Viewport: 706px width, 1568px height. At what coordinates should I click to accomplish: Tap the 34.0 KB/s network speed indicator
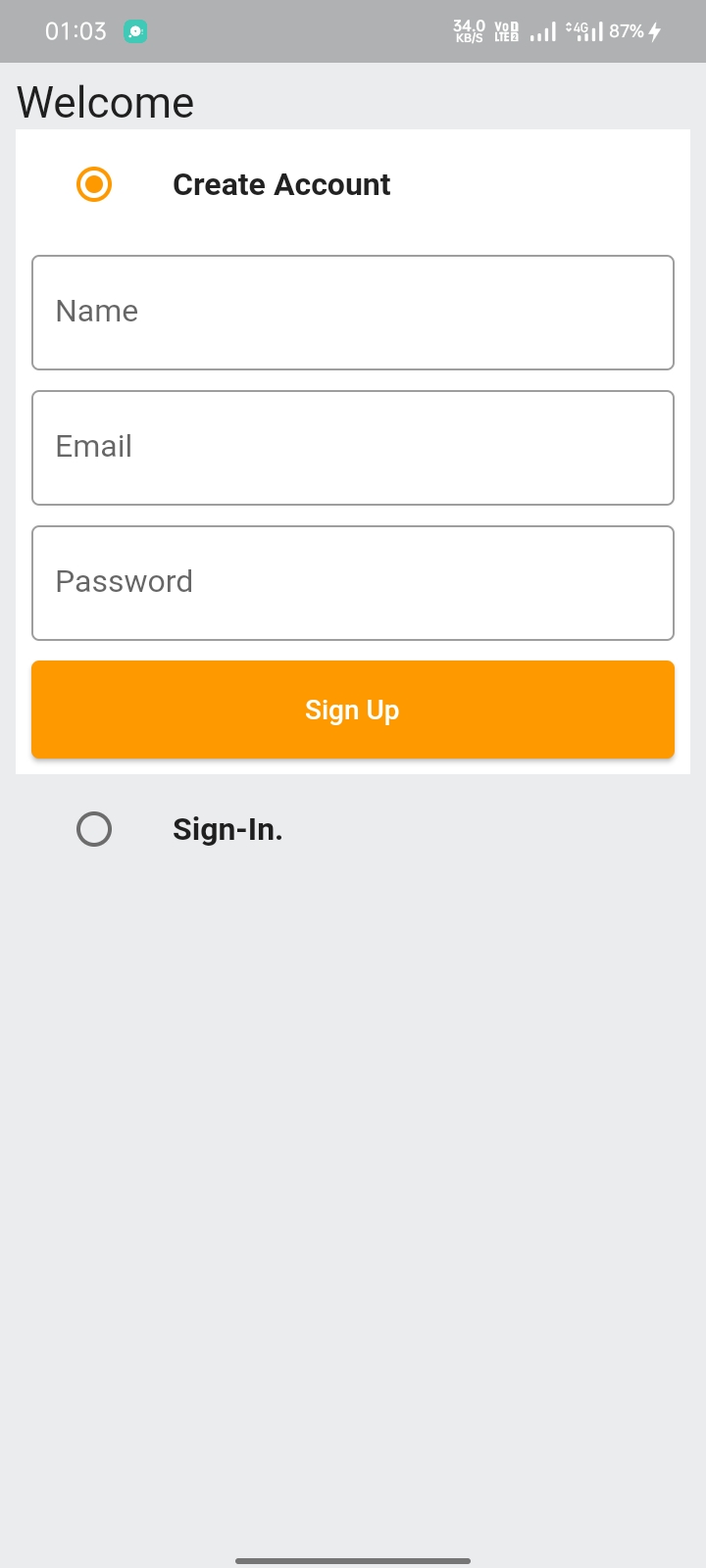point(469,30)
